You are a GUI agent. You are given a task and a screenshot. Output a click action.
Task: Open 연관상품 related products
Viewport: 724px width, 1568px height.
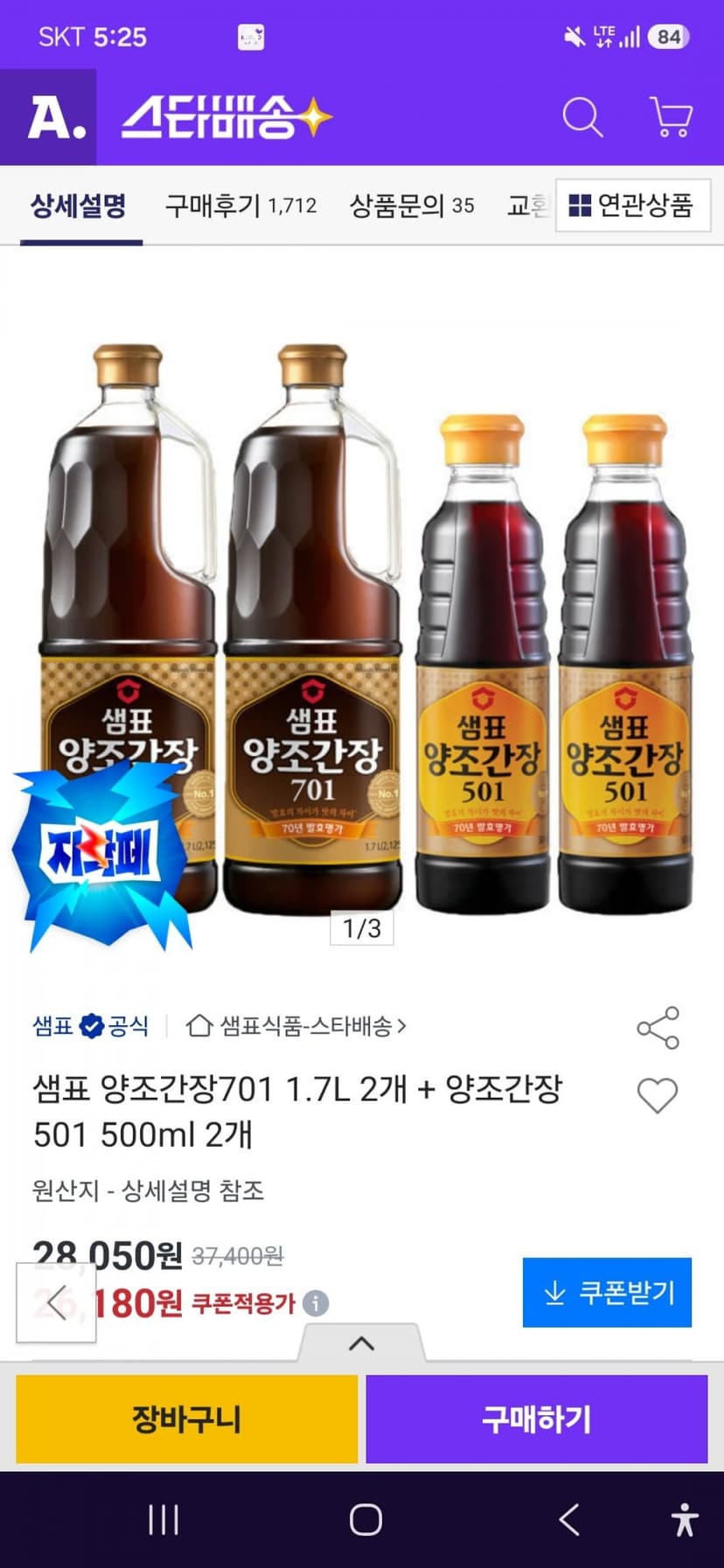click(x=633, y=205)
